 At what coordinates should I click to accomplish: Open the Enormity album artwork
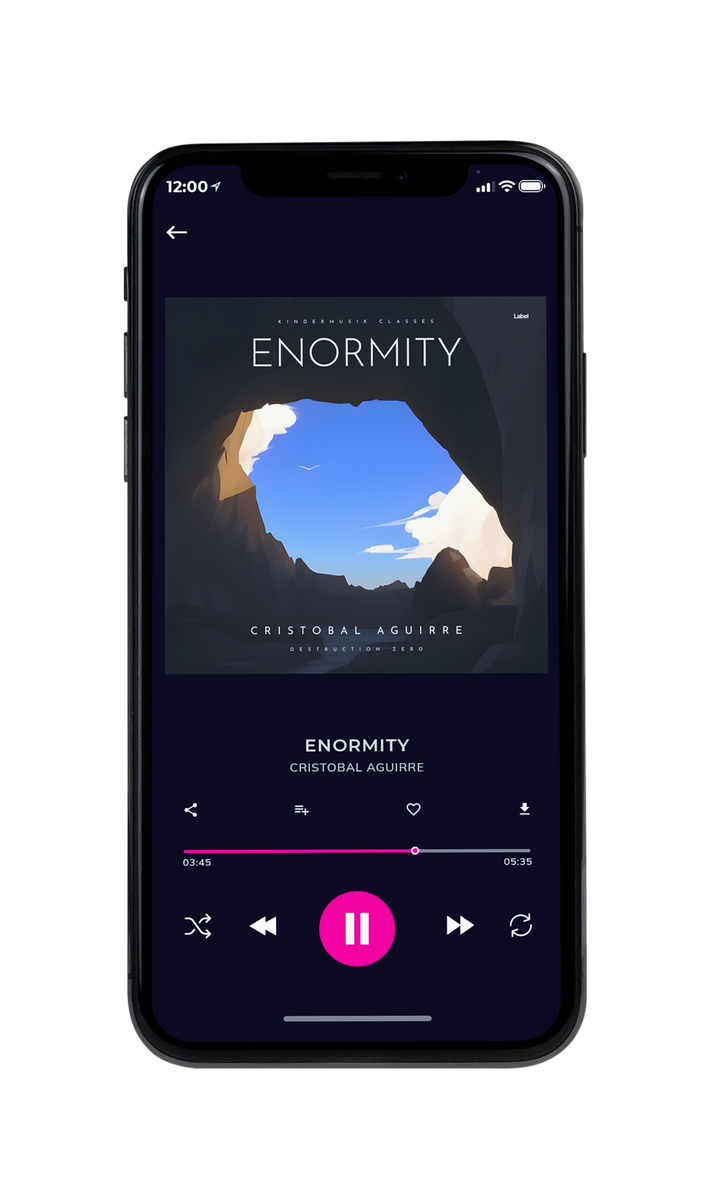pyautogui.click(x=356, y=485)
